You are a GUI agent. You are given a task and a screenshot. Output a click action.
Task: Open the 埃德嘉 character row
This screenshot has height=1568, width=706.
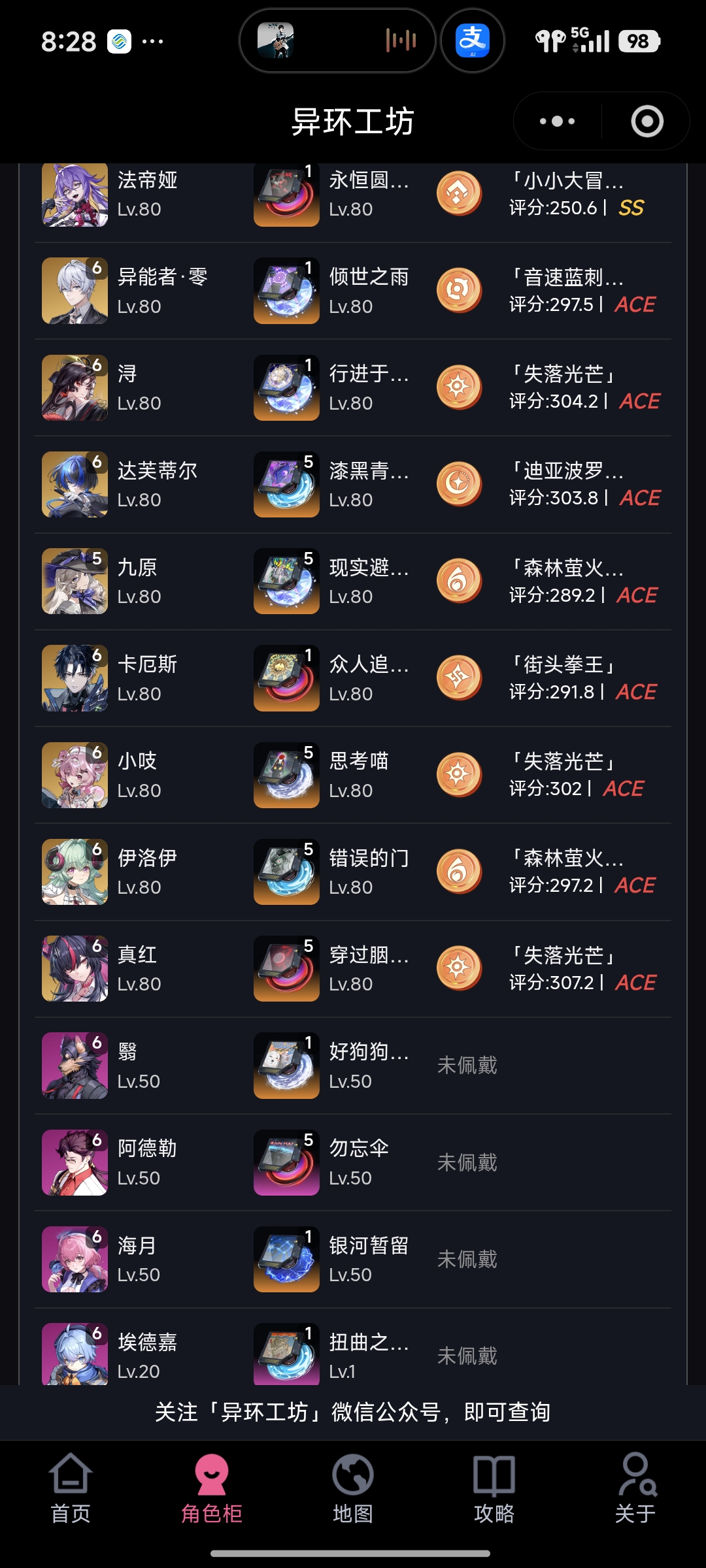click(x=353, y=1347)
